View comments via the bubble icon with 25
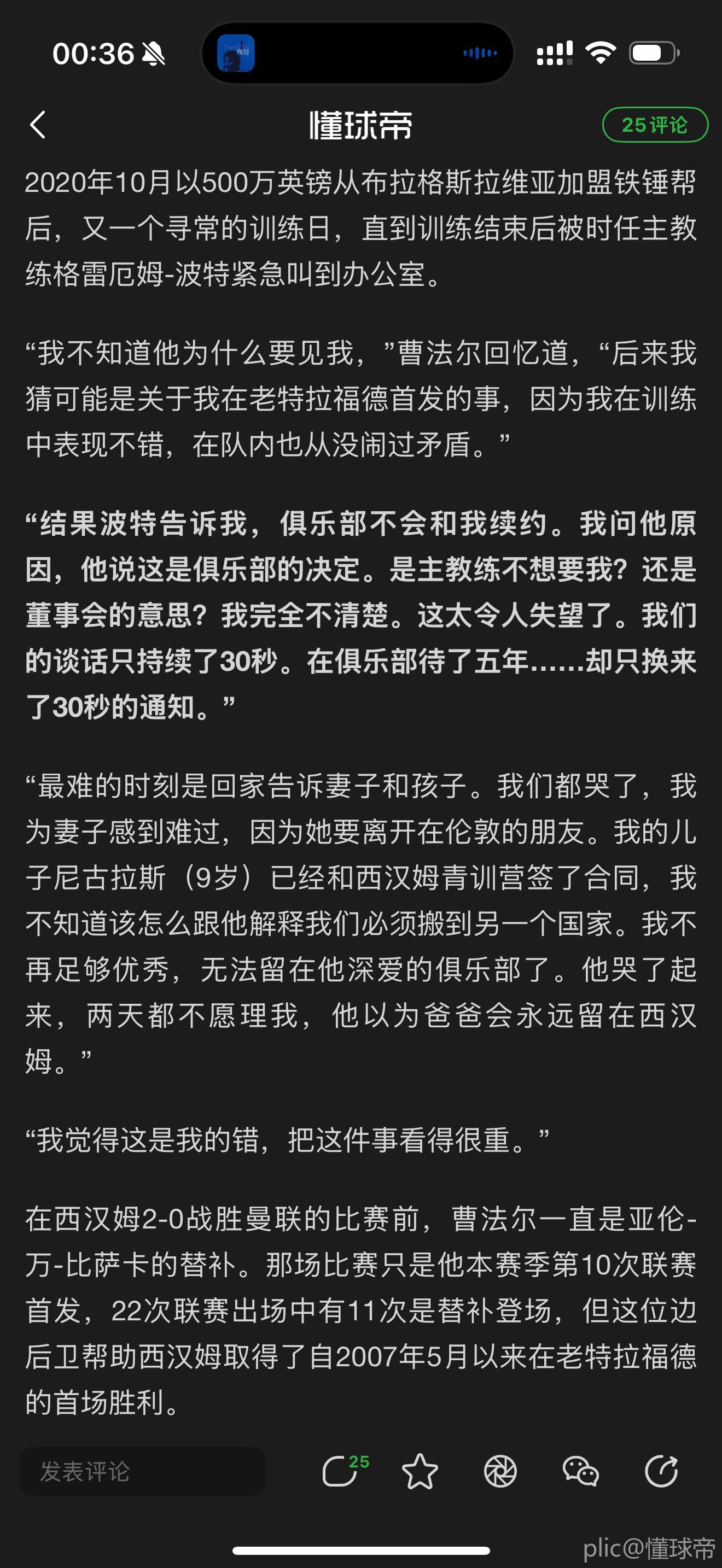The height and width of the screenshot is (1568, 722). point(341,1472)
